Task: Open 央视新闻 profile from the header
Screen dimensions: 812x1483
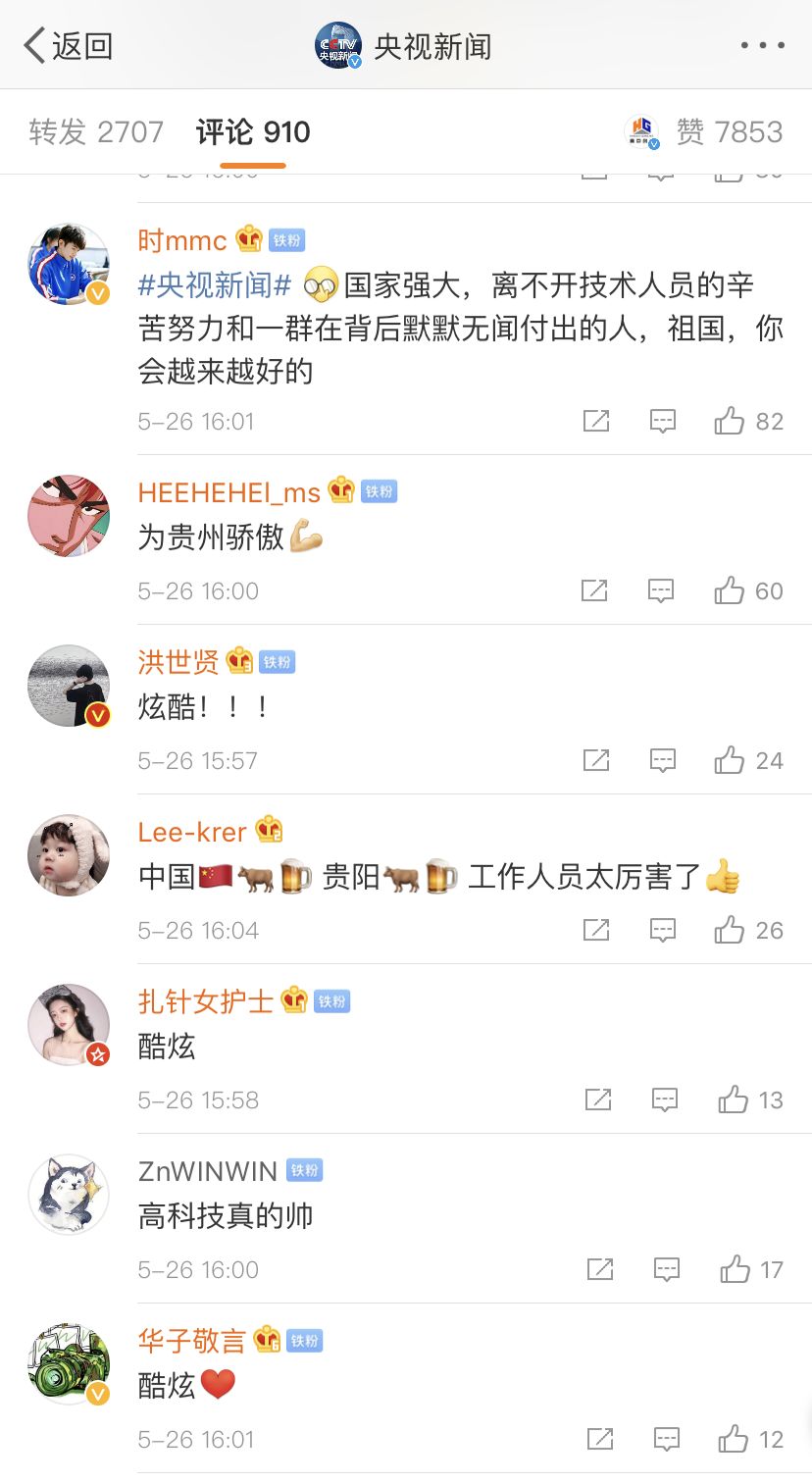Action: pos(404,46)
